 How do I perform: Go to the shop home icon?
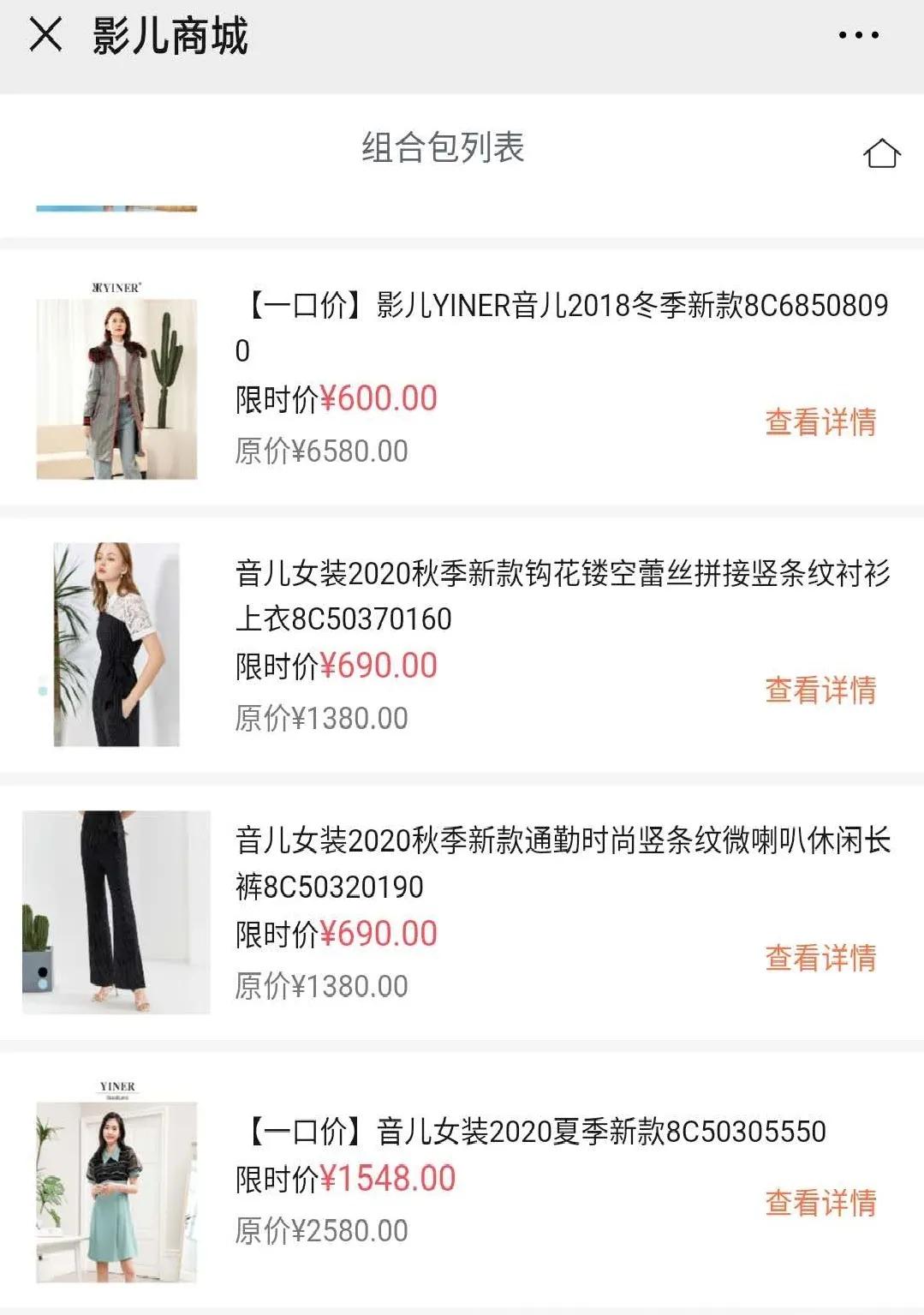[x=881, y=153]
